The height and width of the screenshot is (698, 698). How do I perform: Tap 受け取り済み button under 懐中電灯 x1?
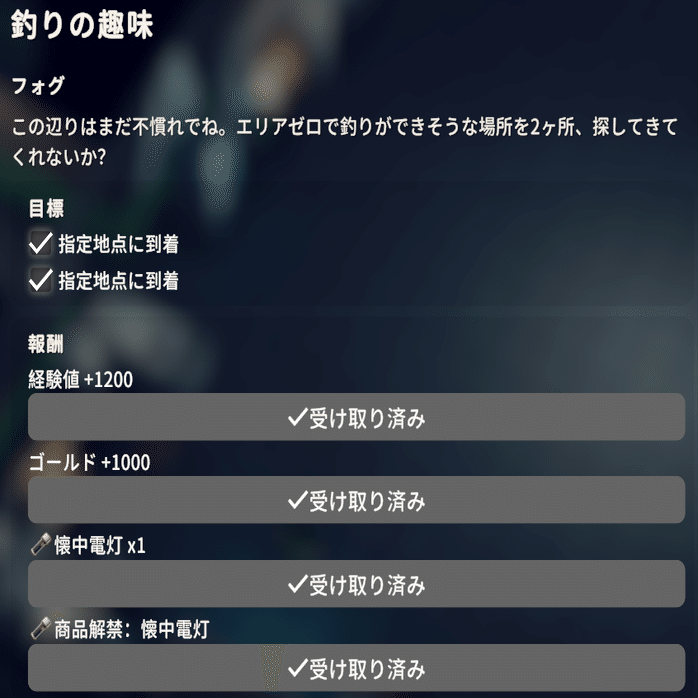click(x=356, y=584)
